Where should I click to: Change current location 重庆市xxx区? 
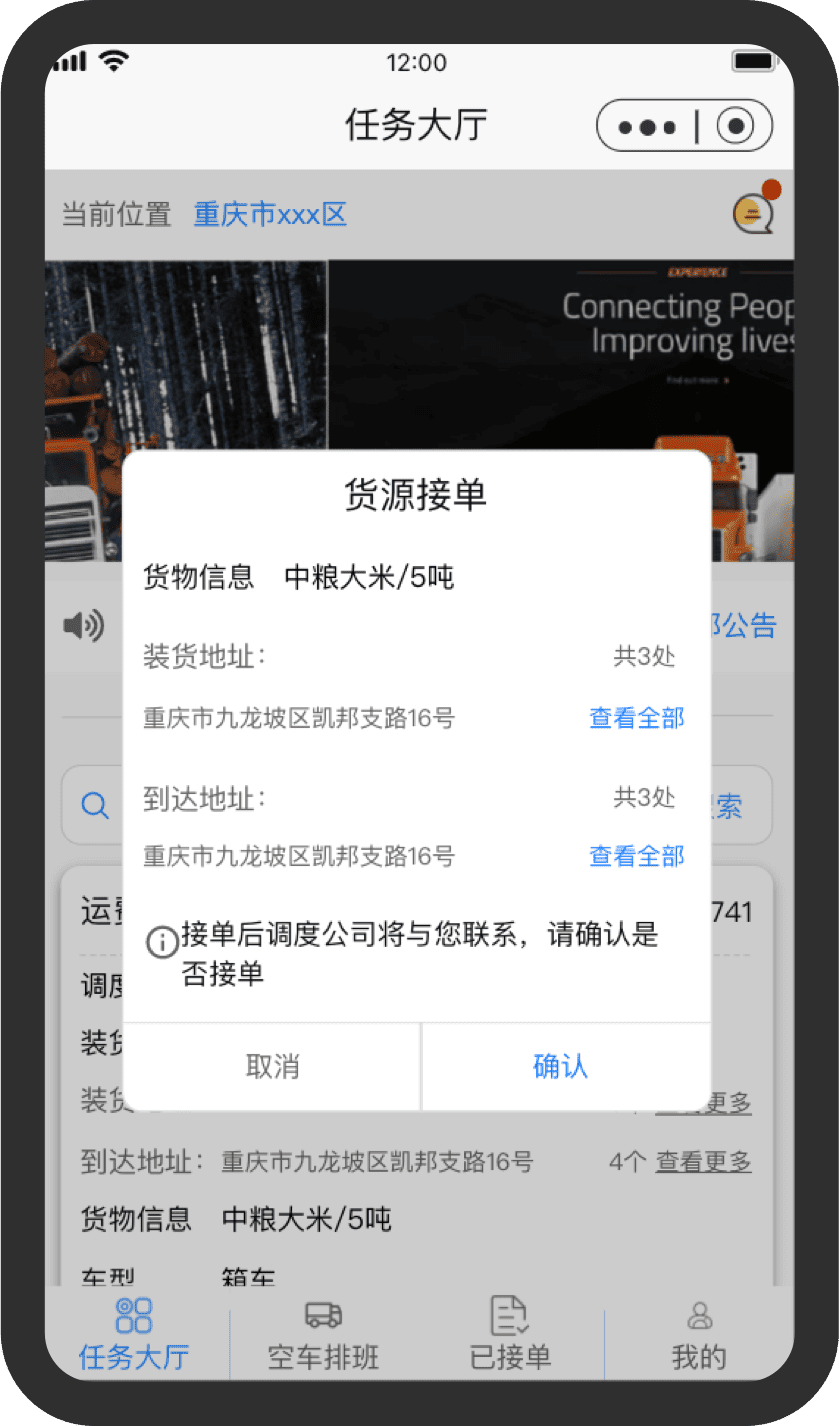[270, 214]
